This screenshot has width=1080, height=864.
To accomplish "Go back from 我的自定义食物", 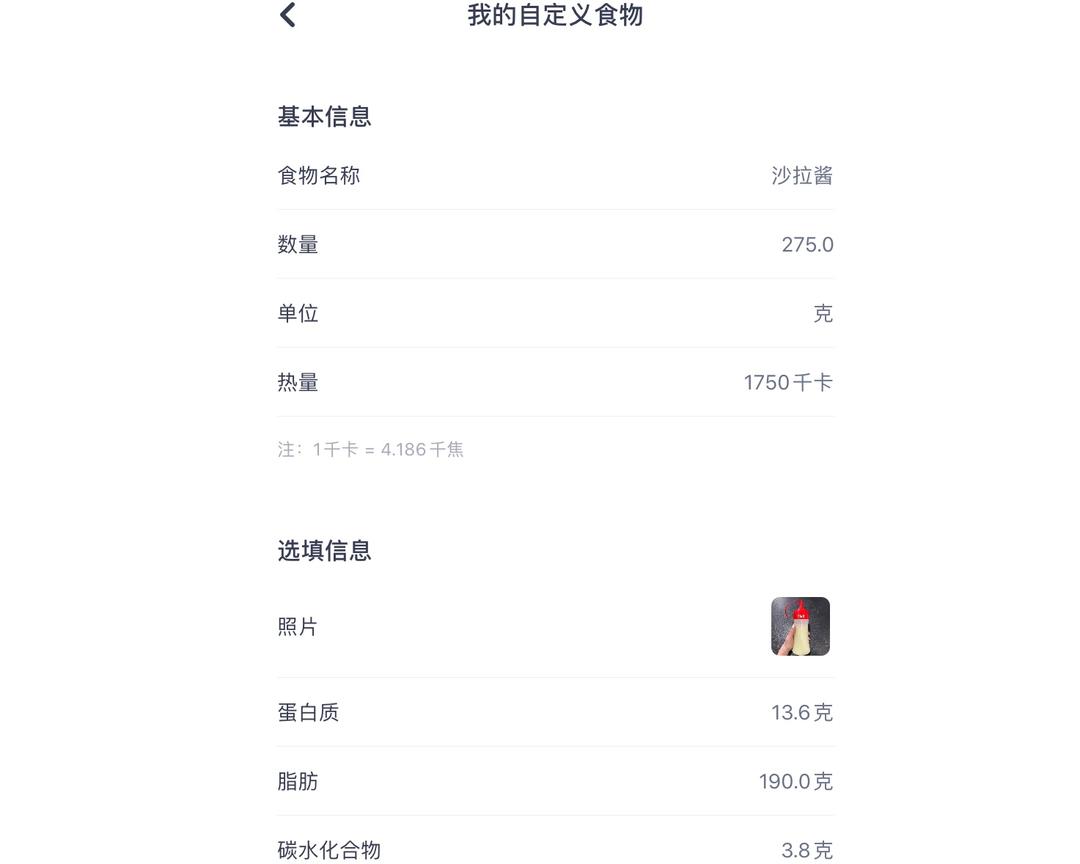I will pyautogui.click(x=288, y=15).
